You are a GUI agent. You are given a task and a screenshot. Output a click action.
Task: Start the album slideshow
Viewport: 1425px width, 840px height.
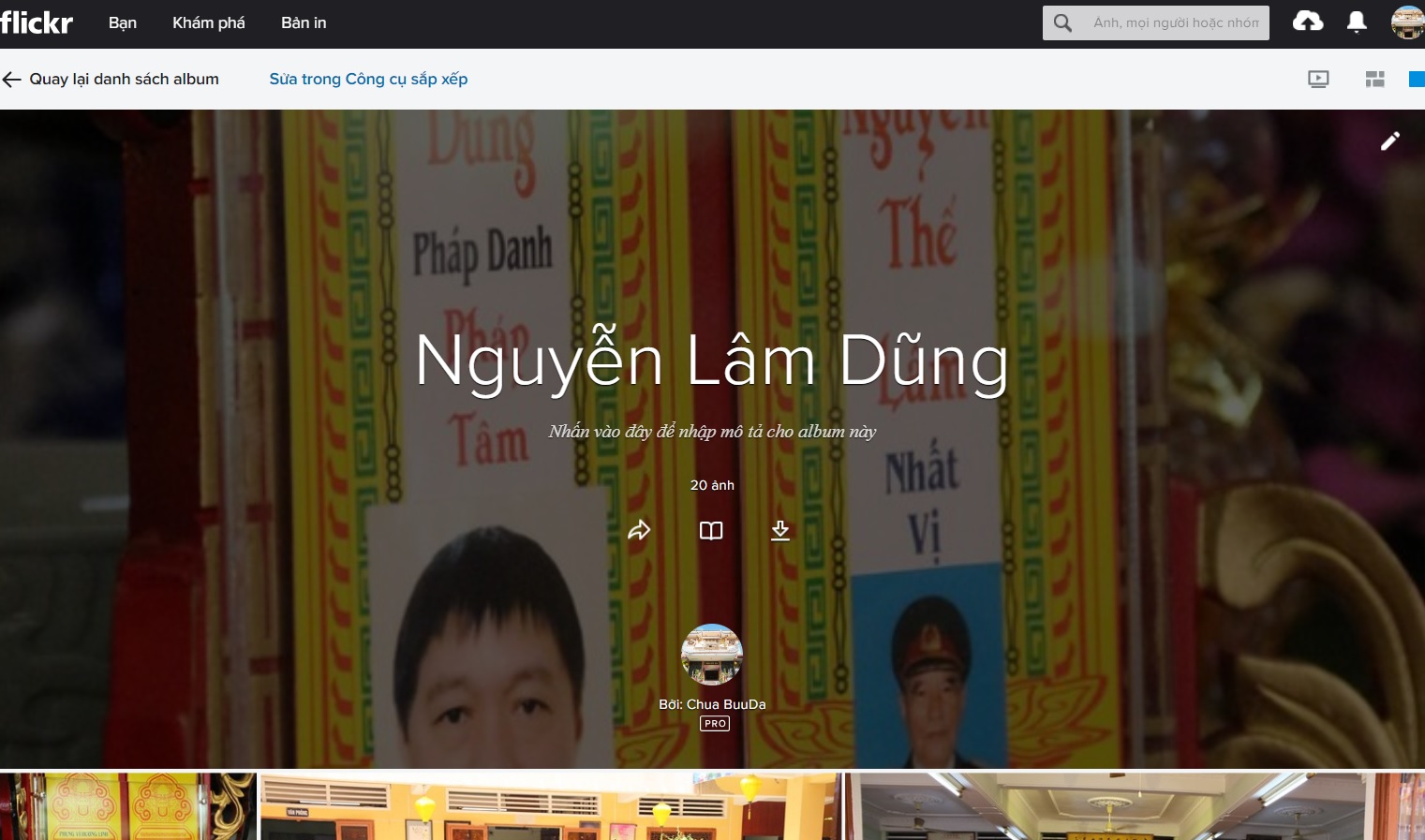click(1318, 80)
